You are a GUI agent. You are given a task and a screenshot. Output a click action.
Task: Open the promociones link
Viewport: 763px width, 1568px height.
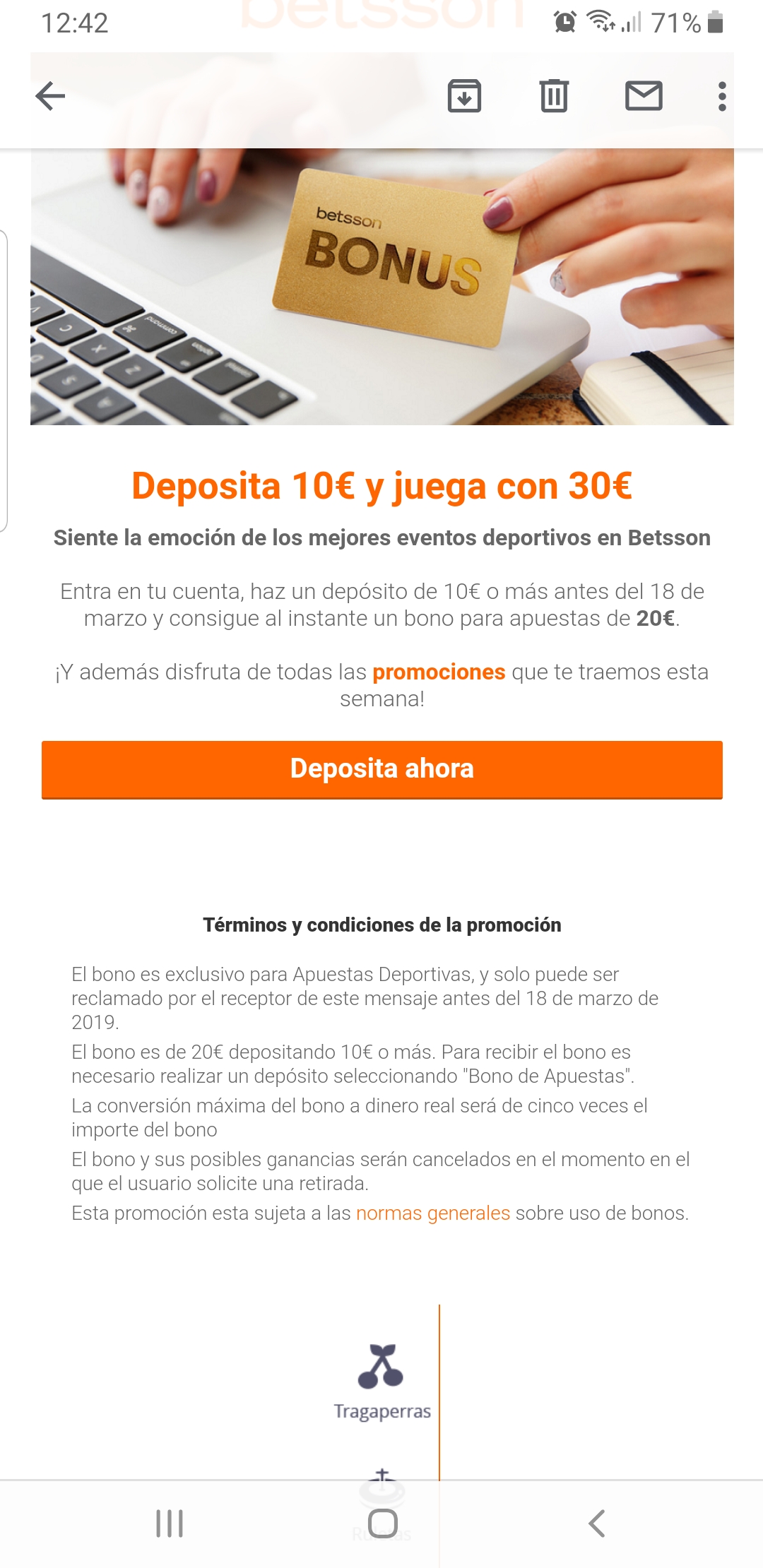439,672
